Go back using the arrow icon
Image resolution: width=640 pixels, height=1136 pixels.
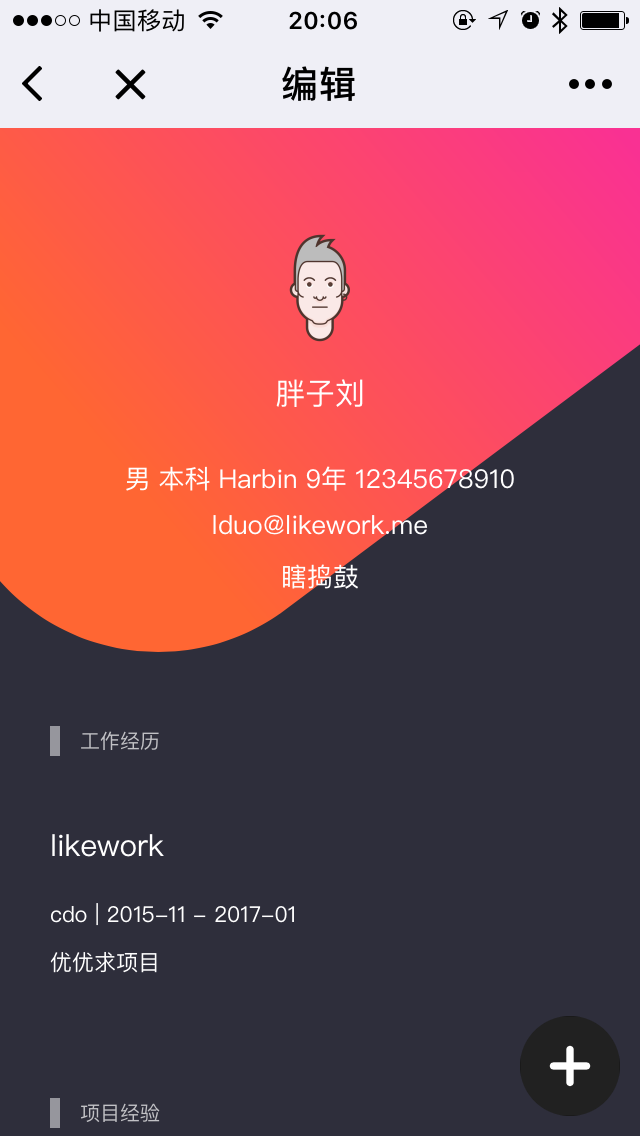coord(33,84)
